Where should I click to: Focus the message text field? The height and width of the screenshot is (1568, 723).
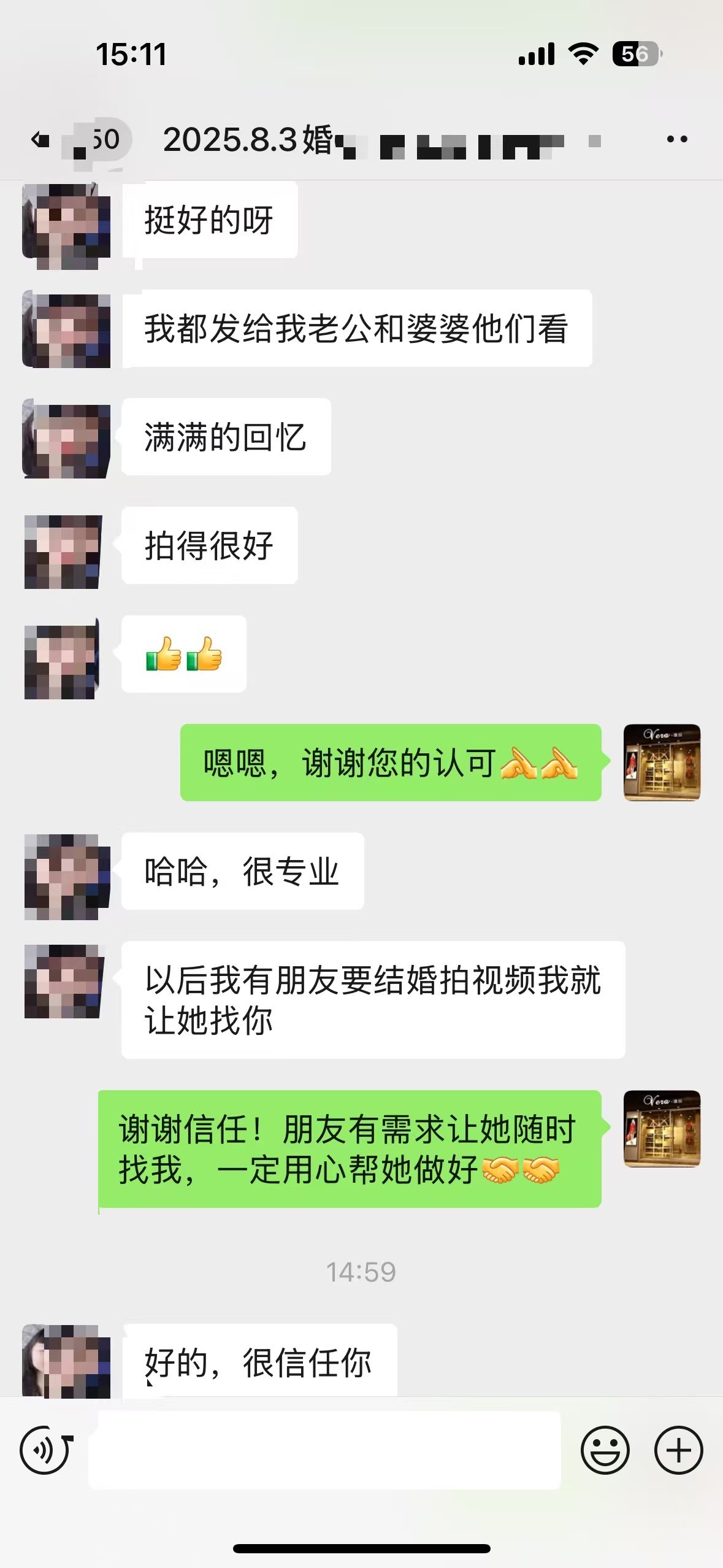click(324, 1450)
